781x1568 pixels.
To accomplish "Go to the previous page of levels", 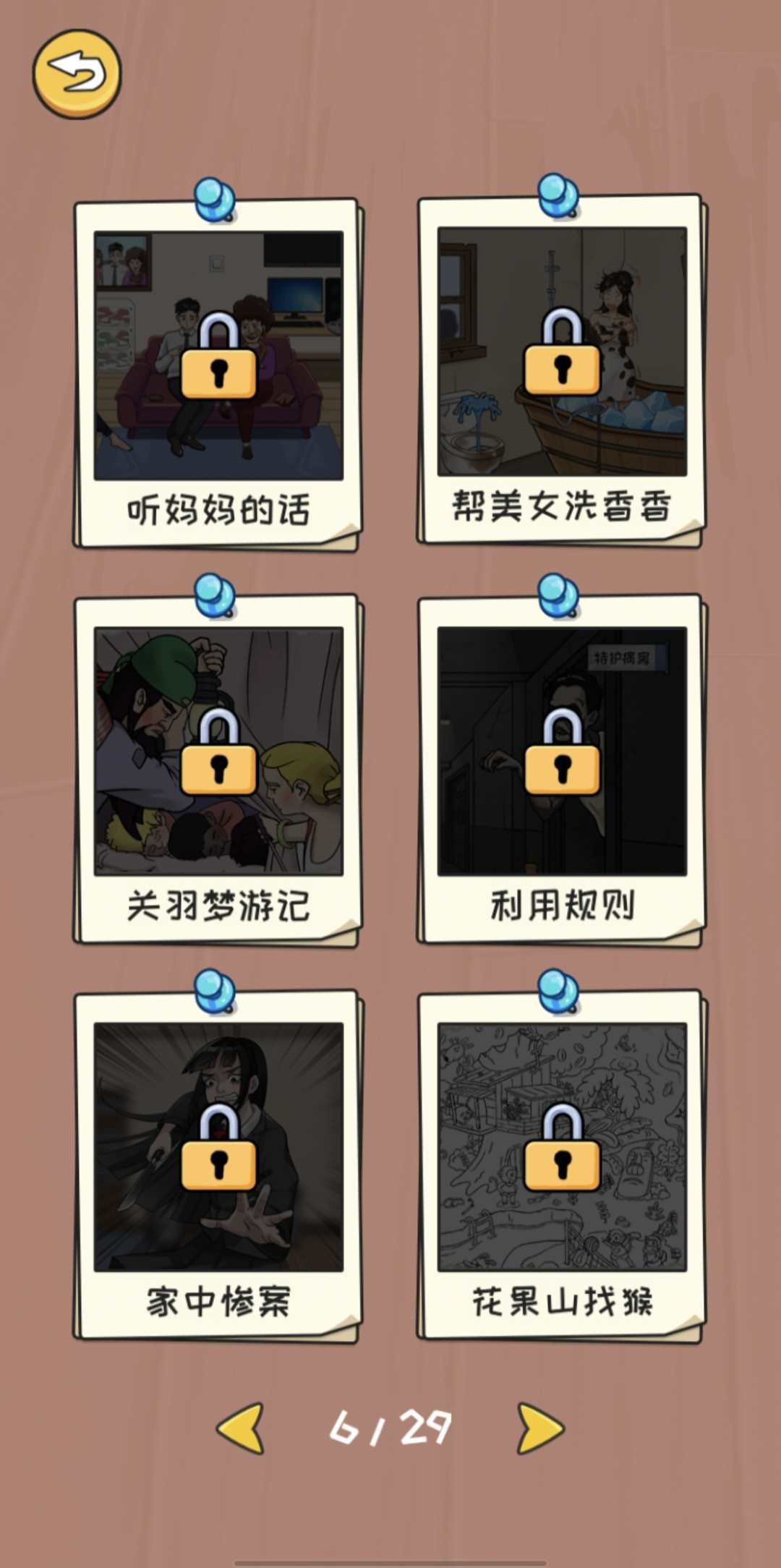I will point(241,1428).
